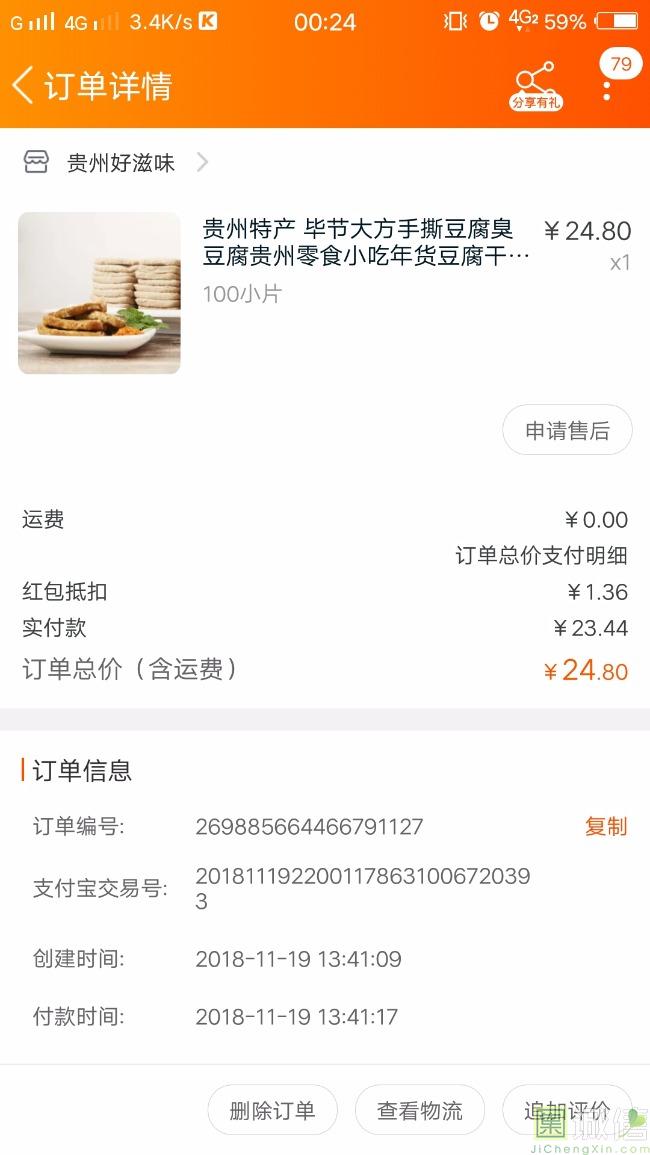Screen dimensions: 650x1155
Task: Add a follow-up review with 追加评价
Action: [x=566, y=1110]
